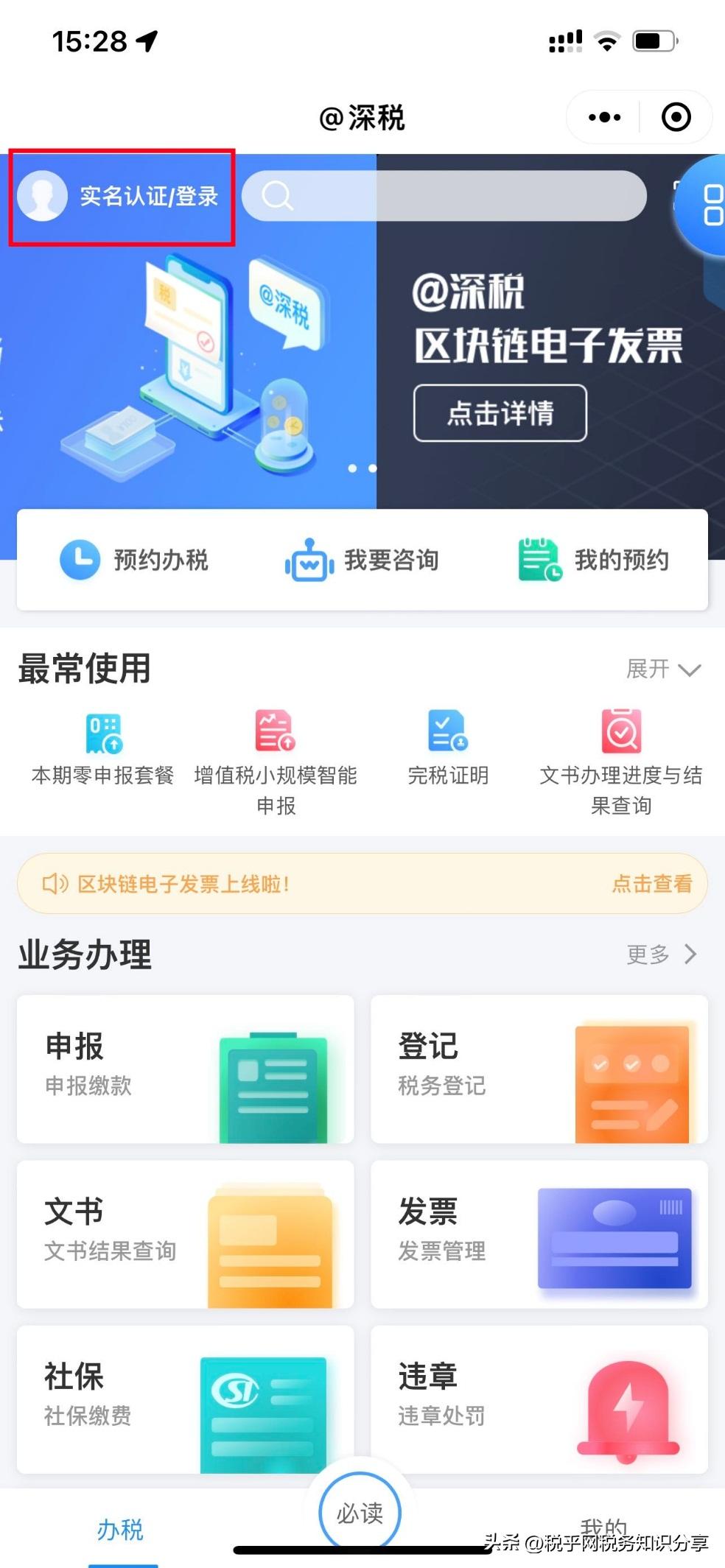The height and width of the screenshot is (1568, 725).
Task: Open the WeChat mini-program more options menu
Action: pyautogui.click(x=603, y=116)
